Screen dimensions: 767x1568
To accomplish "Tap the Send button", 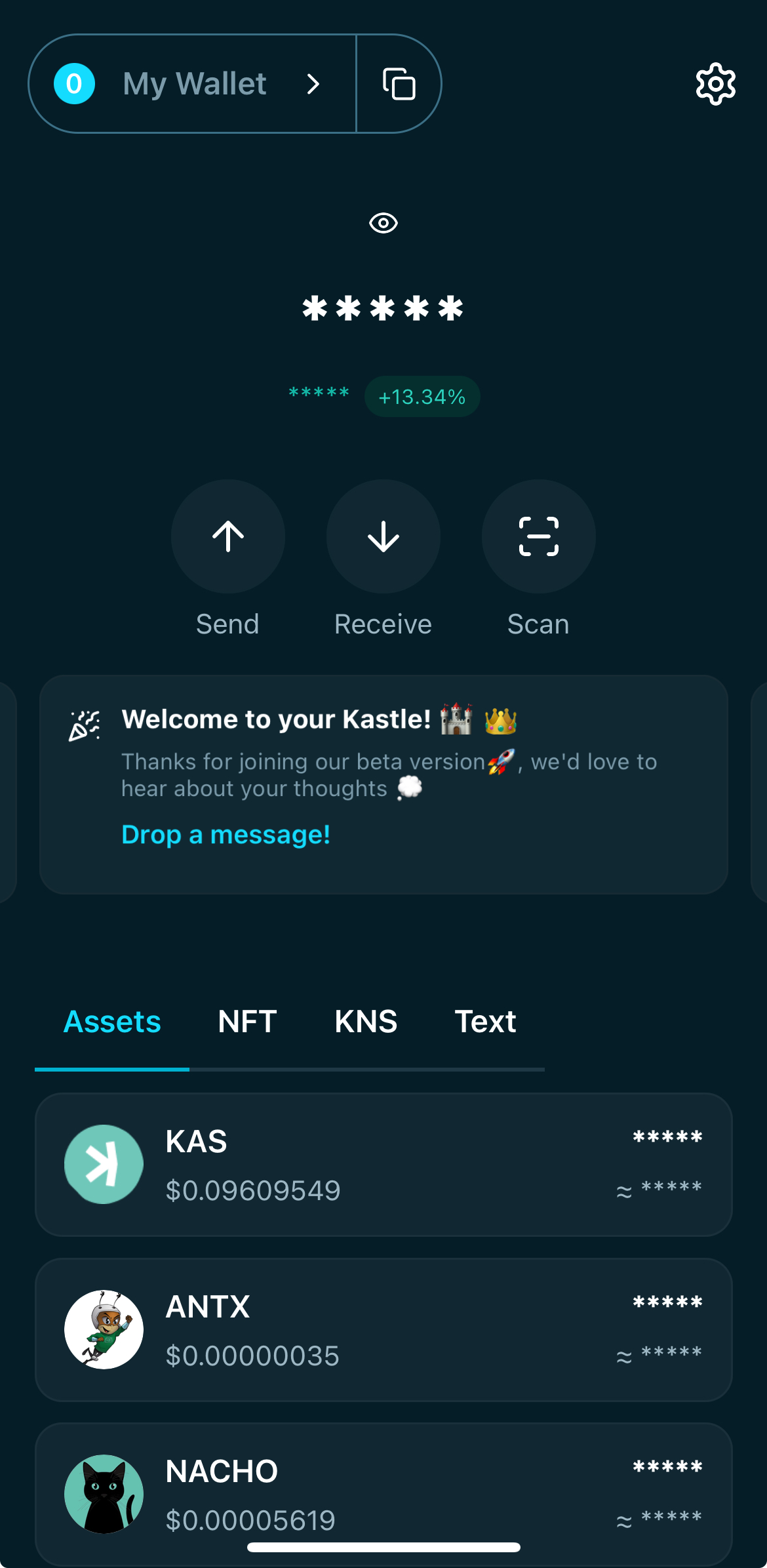I will pyautogui.click(x=227, y=536).
